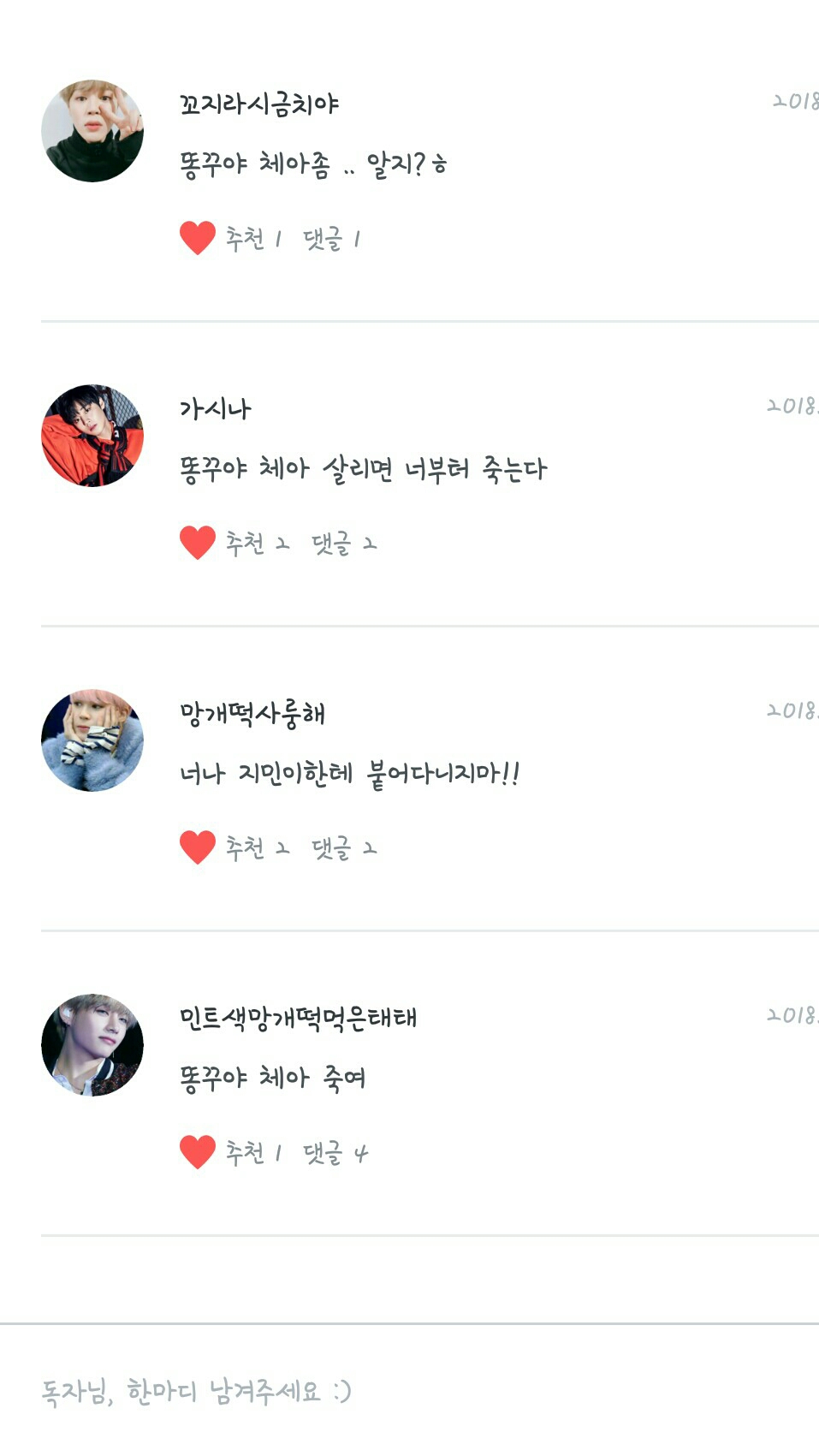Like the comment by 꼬지라시금치야
Viewport: 819px width, 1456px height.
point(198,238)
